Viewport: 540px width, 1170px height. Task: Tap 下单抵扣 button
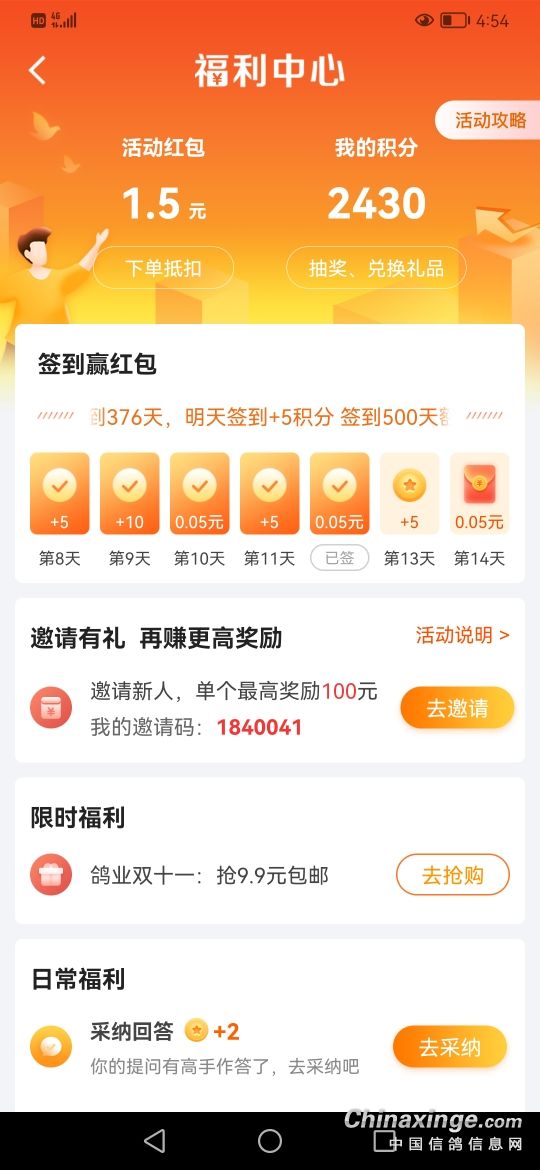tap(163, 268)
